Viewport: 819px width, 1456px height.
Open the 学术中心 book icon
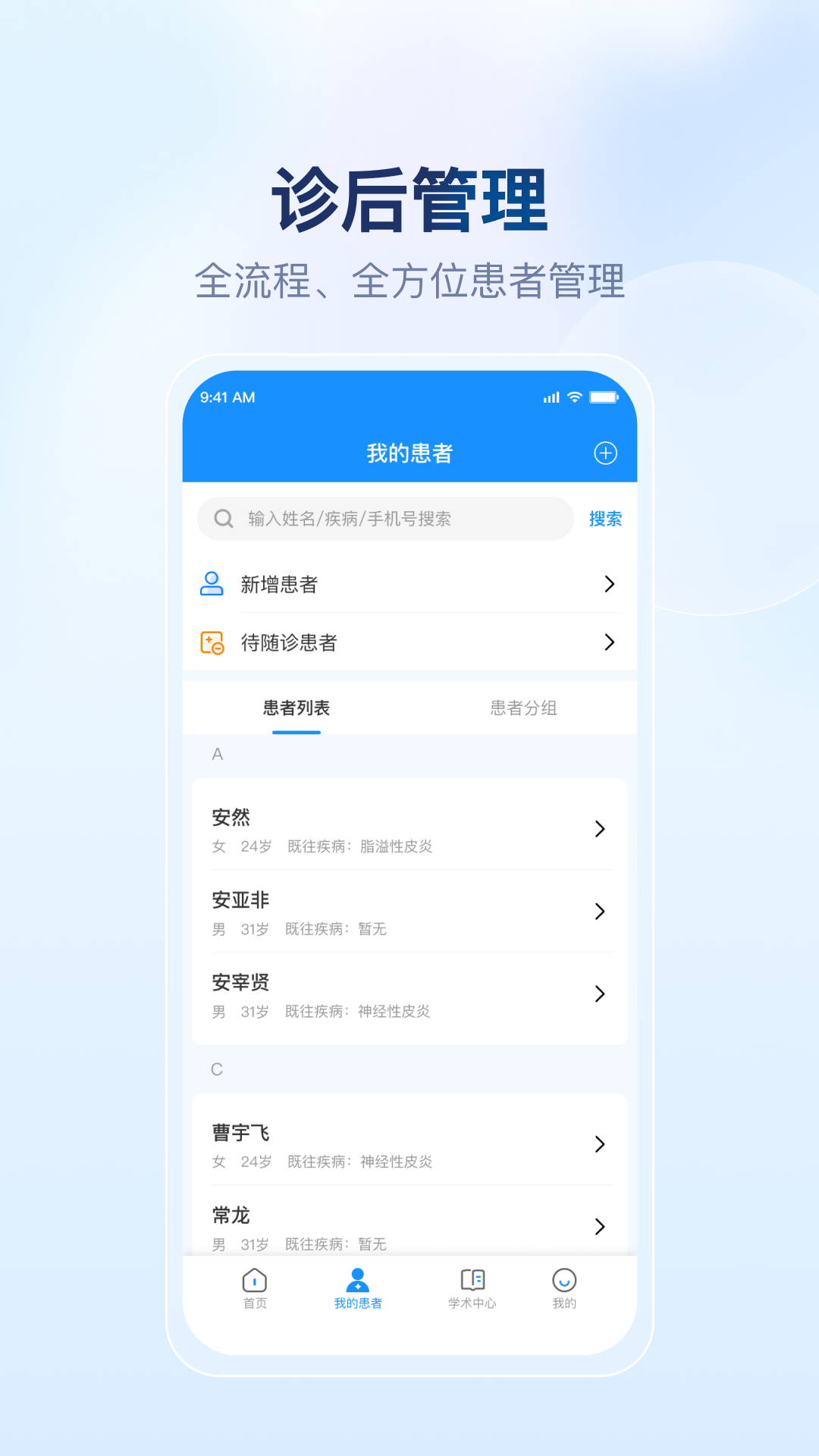(x=472, y=1280)
